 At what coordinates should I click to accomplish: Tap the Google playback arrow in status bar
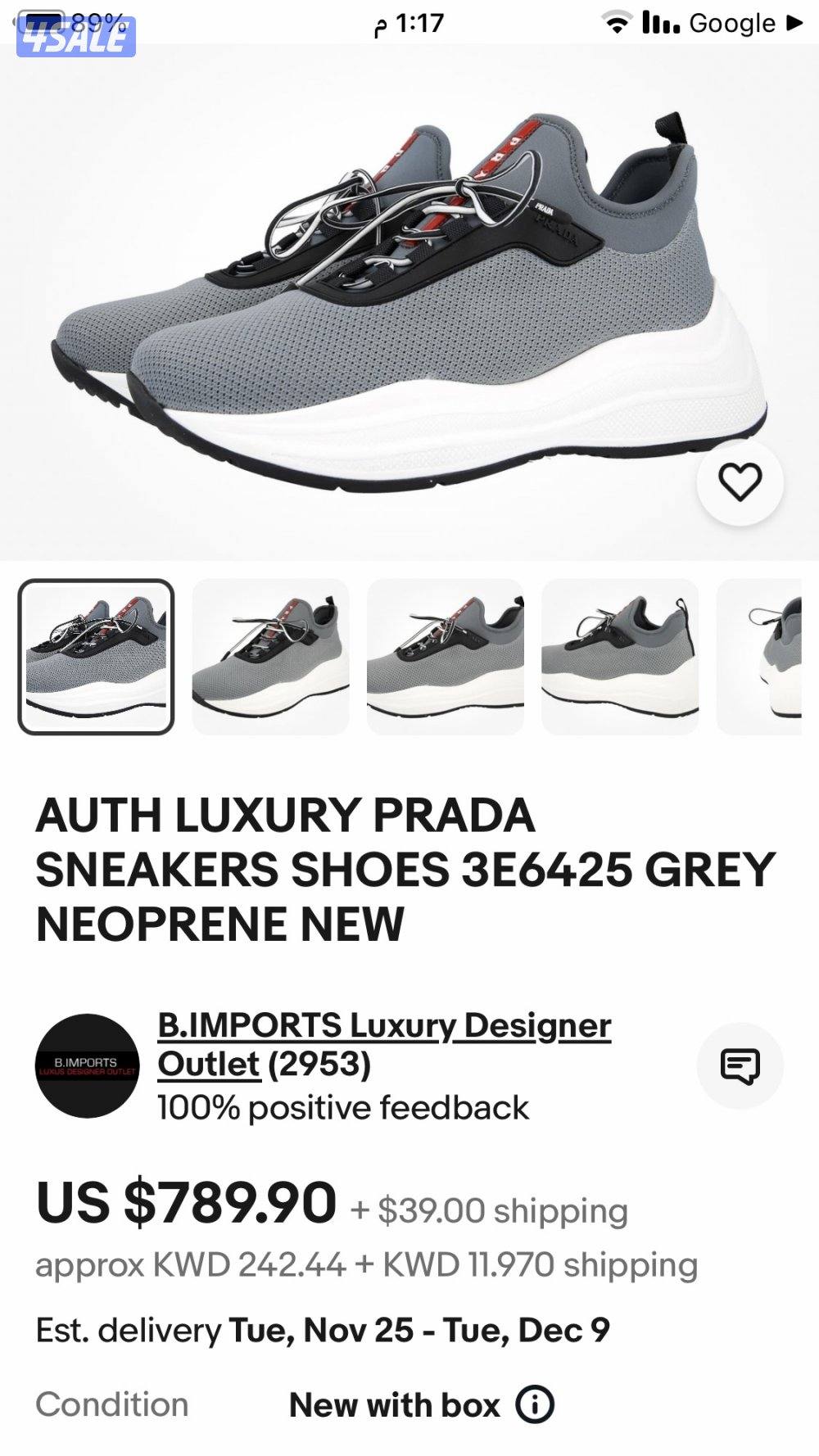click(x=790, y=22)
